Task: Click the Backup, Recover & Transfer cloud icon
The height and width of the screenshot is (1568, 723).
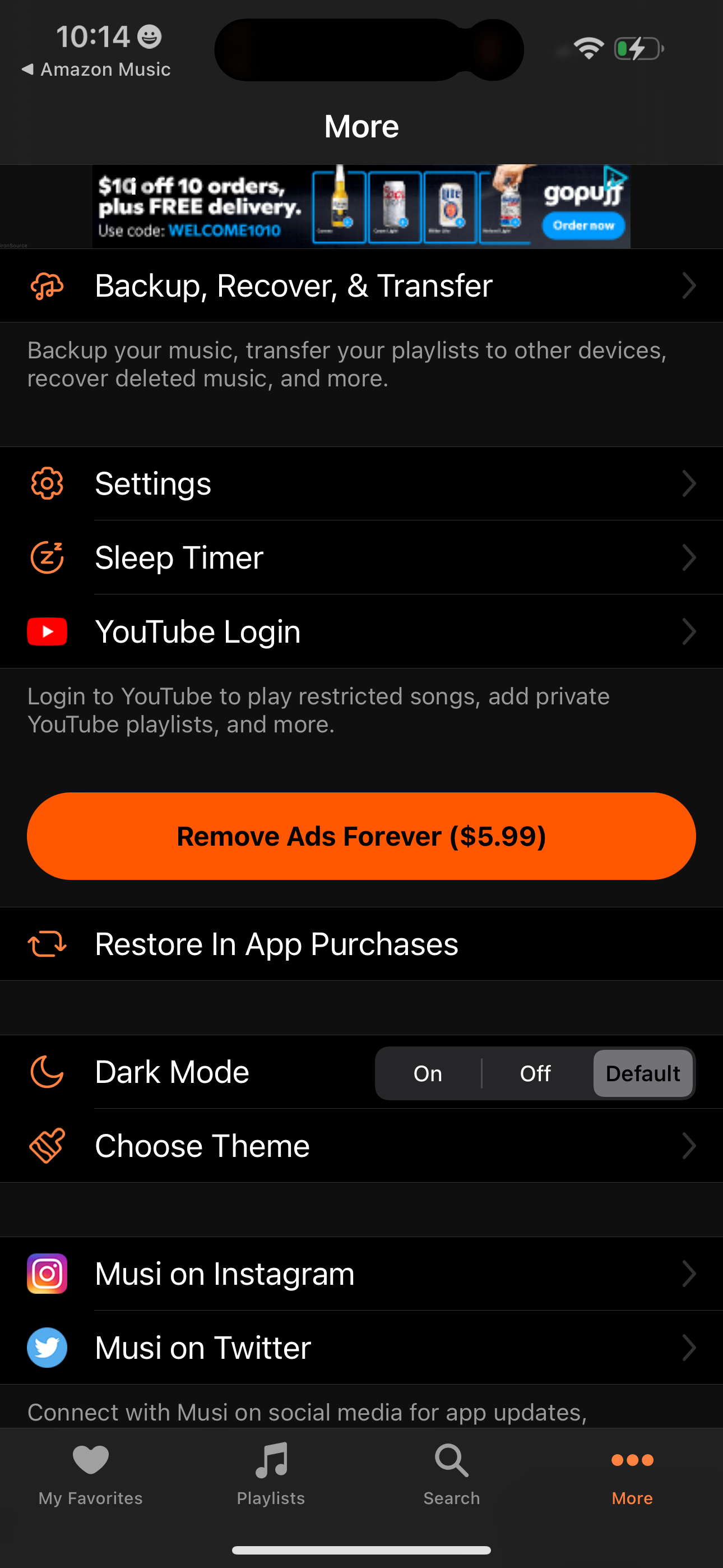Action: click(47, 285)
